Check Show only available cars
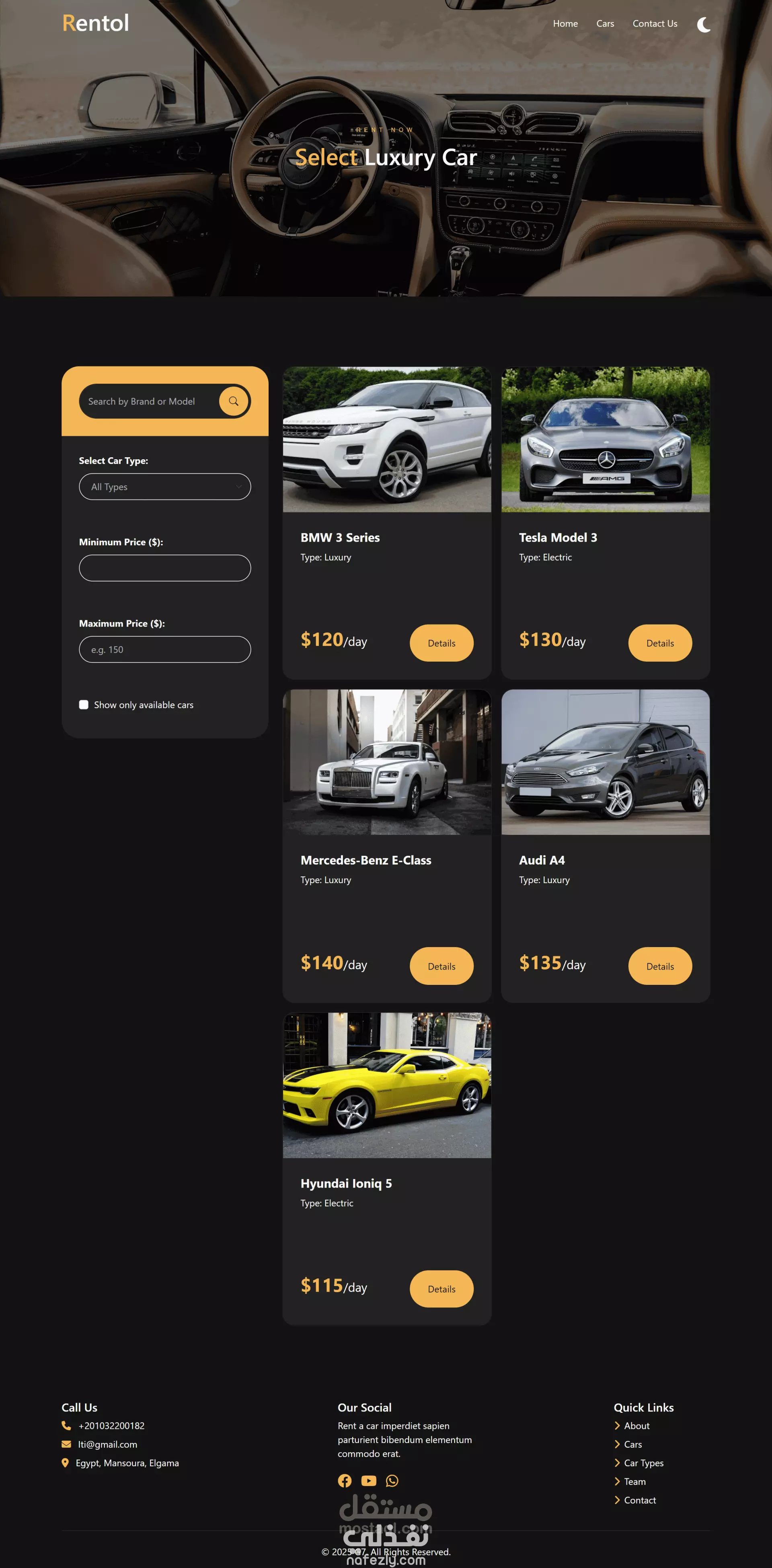This screenshot has height=1568, width=772. [x=84, y=705]
